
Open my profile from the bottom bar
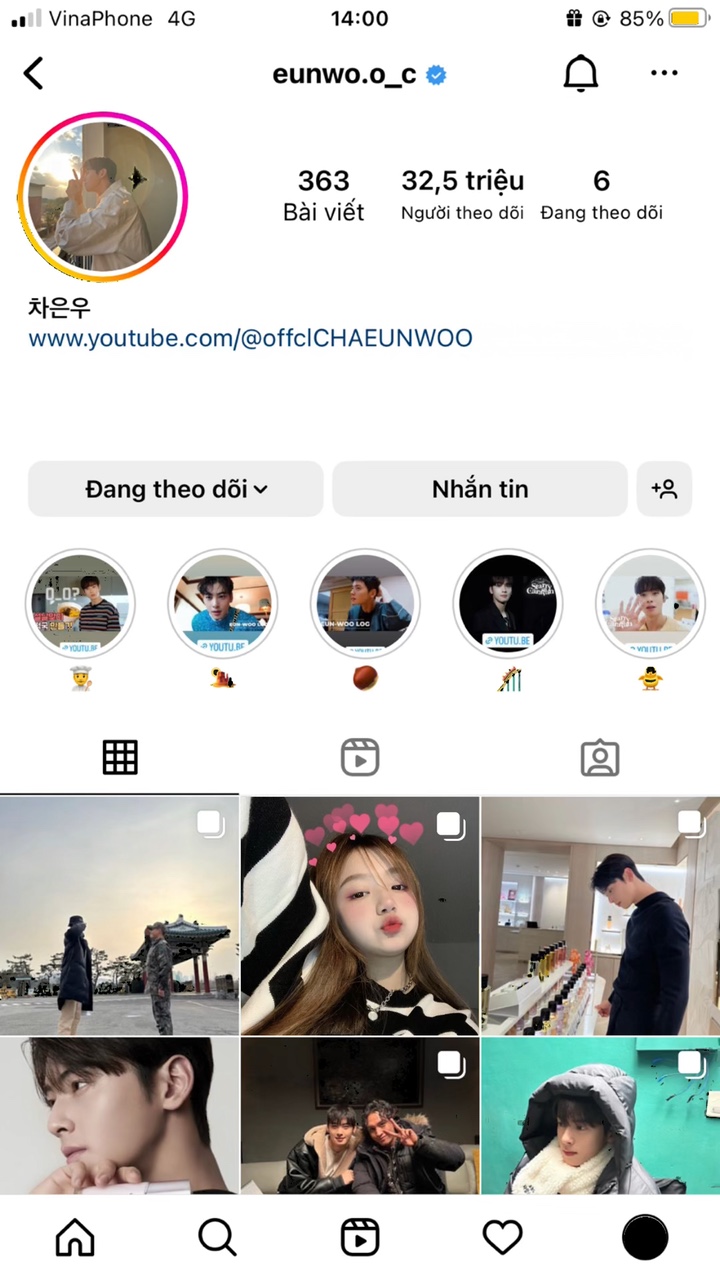(645, 1238)
